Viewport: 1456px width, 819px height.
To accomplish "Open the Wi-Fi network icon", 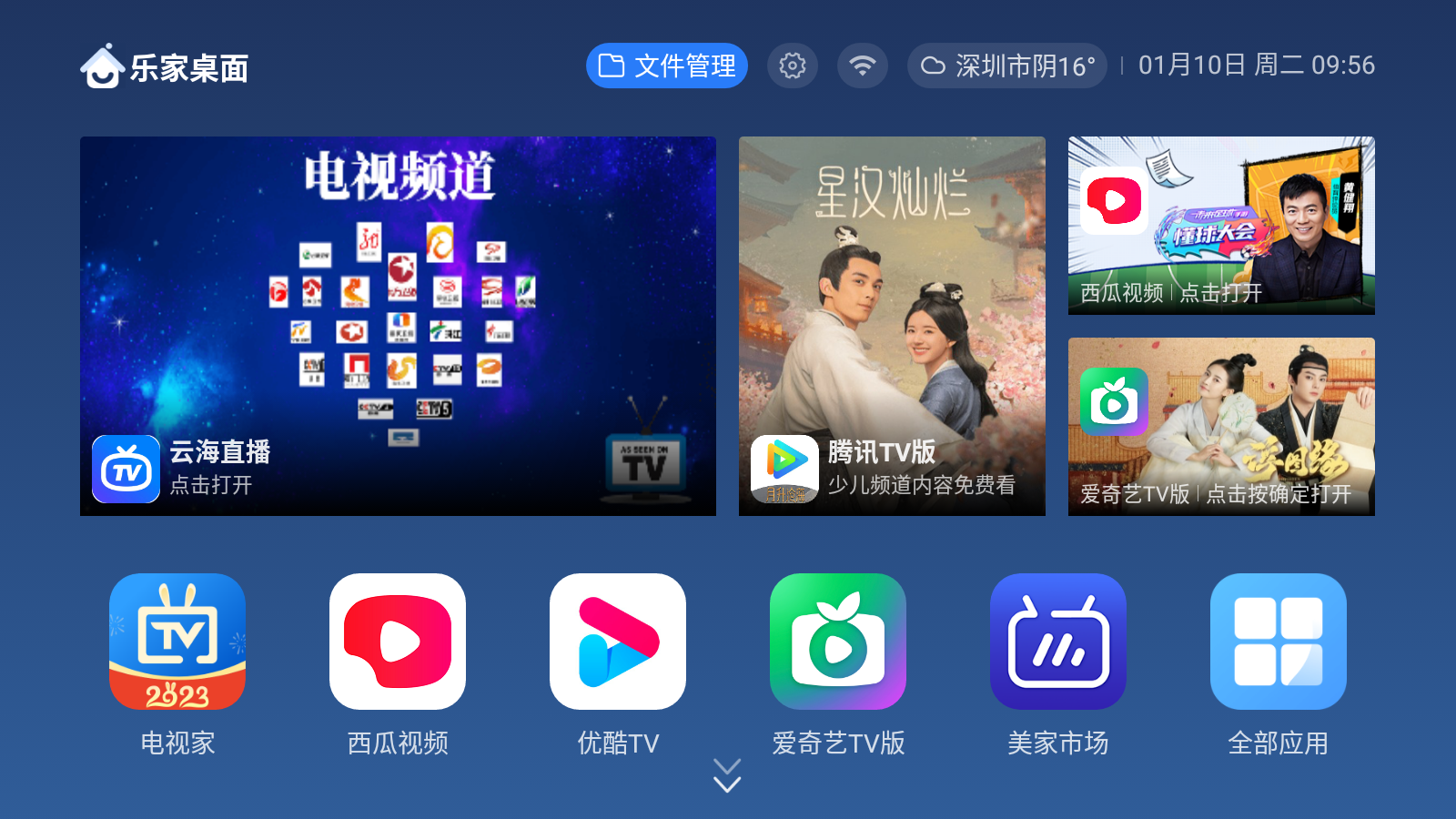I will point(862,66).
